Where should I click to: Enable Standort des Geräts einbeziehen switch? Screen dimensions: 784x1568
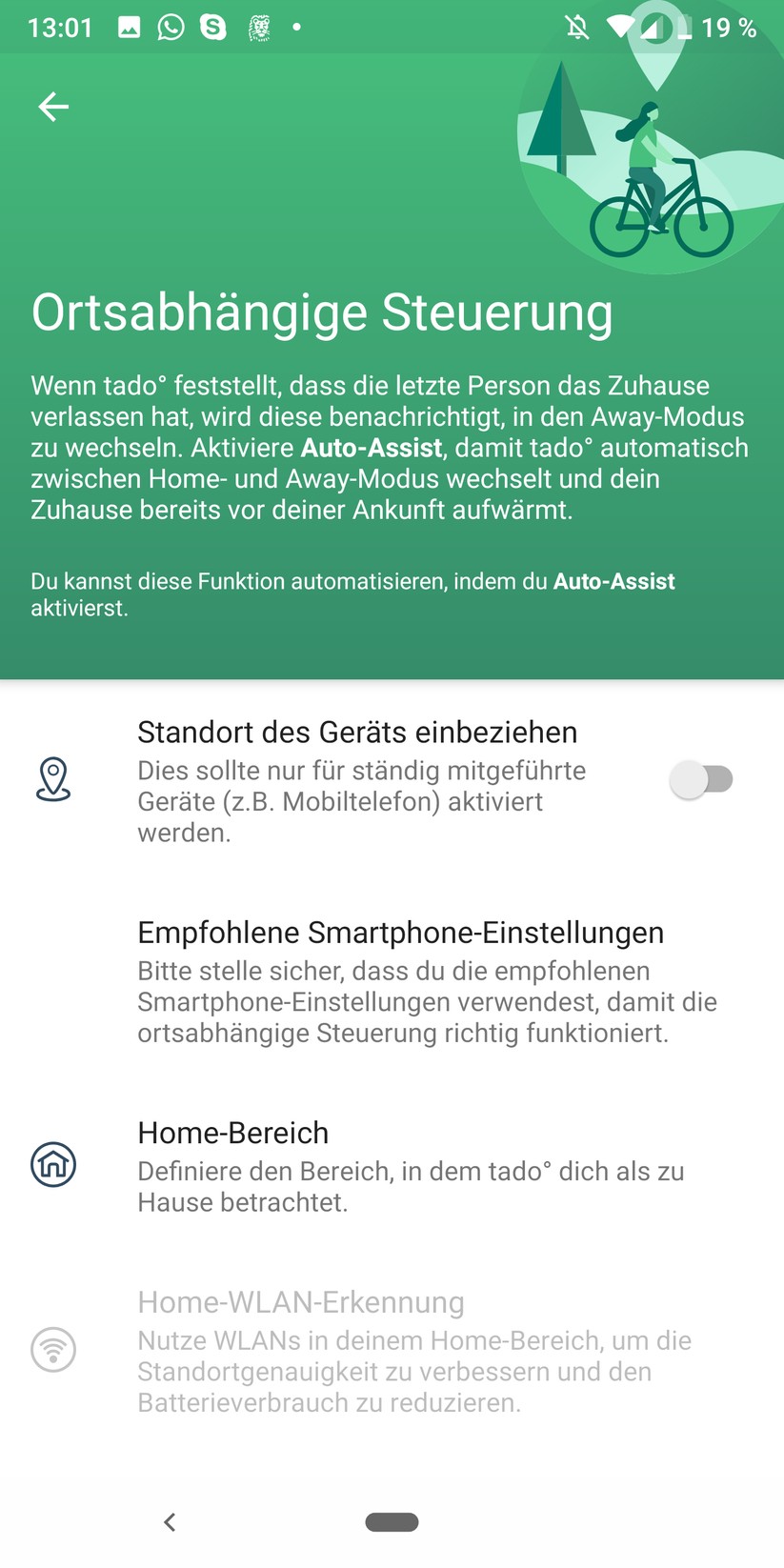(702, 780)
